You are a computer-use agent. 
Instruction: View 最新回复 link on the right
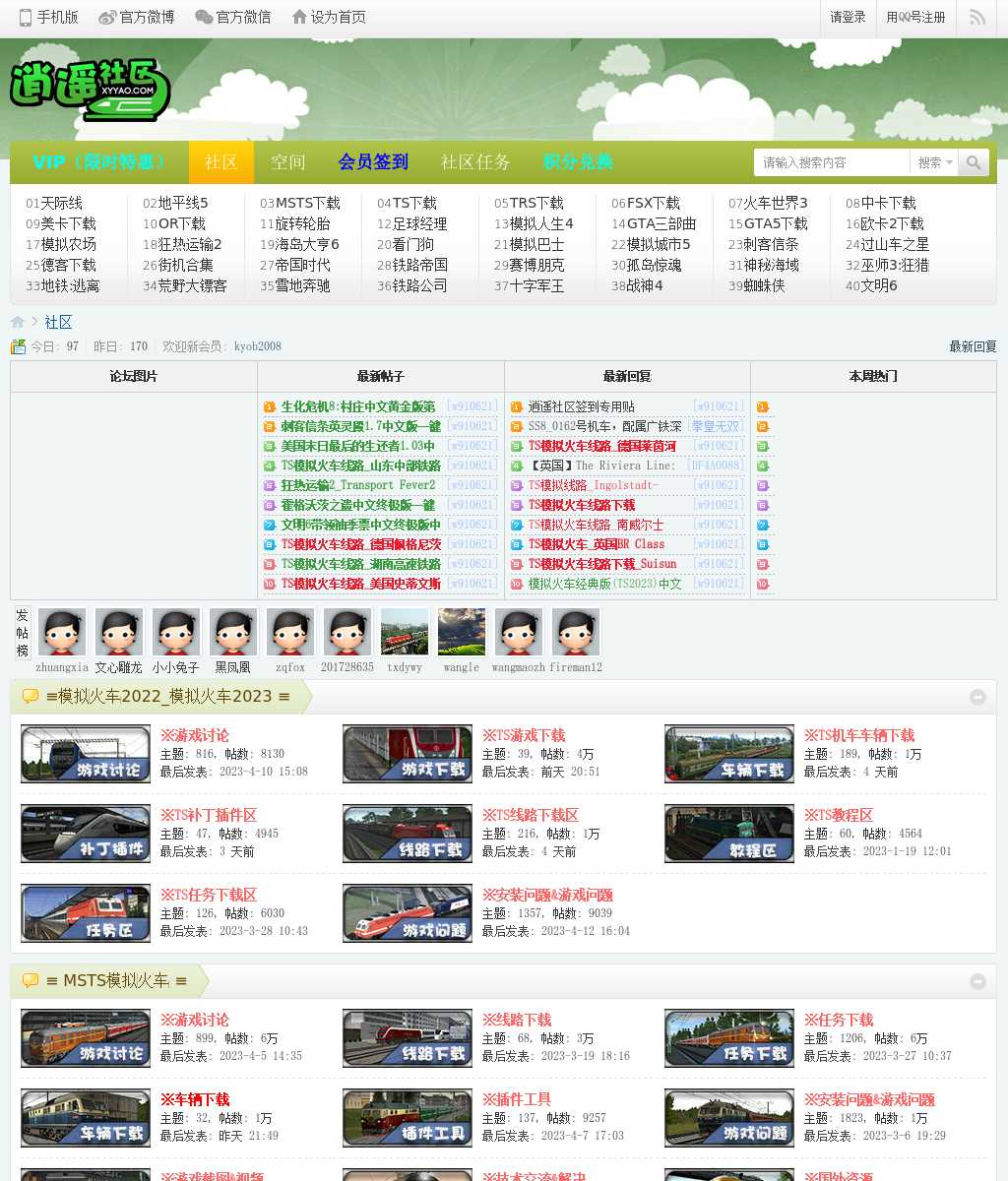pos(973,346)
